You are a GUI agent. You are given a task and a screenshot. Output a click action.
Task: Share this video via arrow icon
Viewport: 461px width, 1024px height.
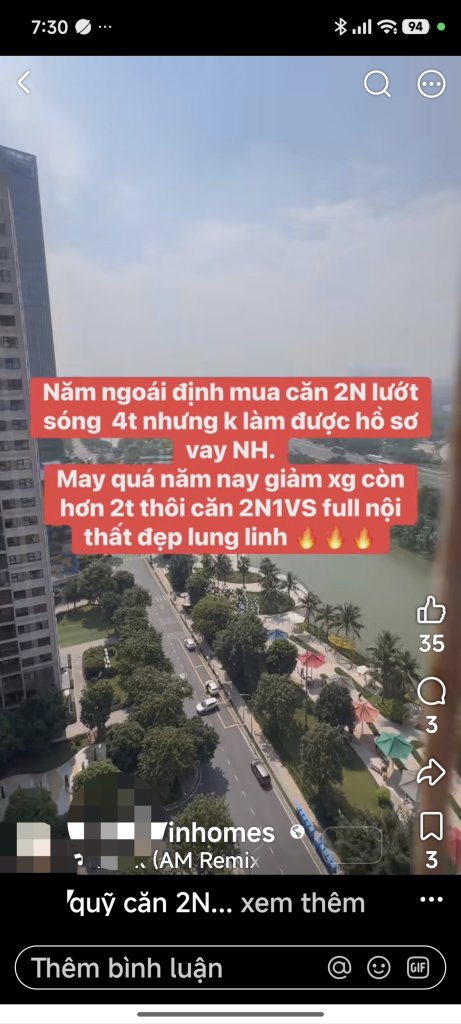432,773
